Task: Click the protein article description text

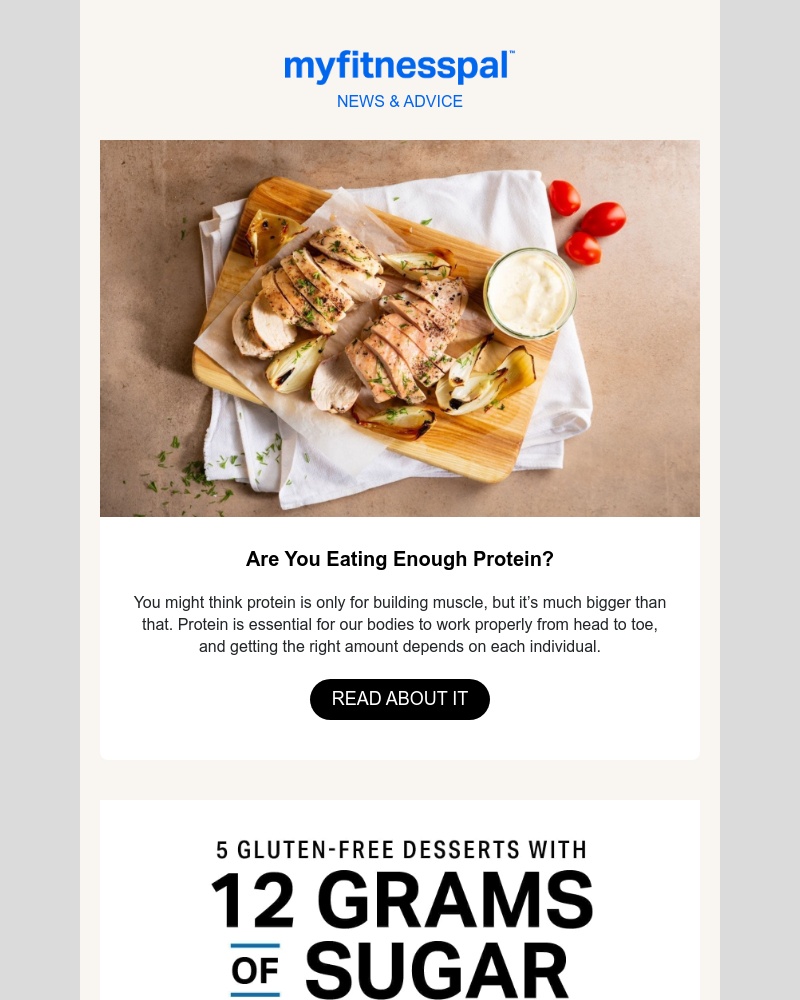Action: click(x=399, y=624)
